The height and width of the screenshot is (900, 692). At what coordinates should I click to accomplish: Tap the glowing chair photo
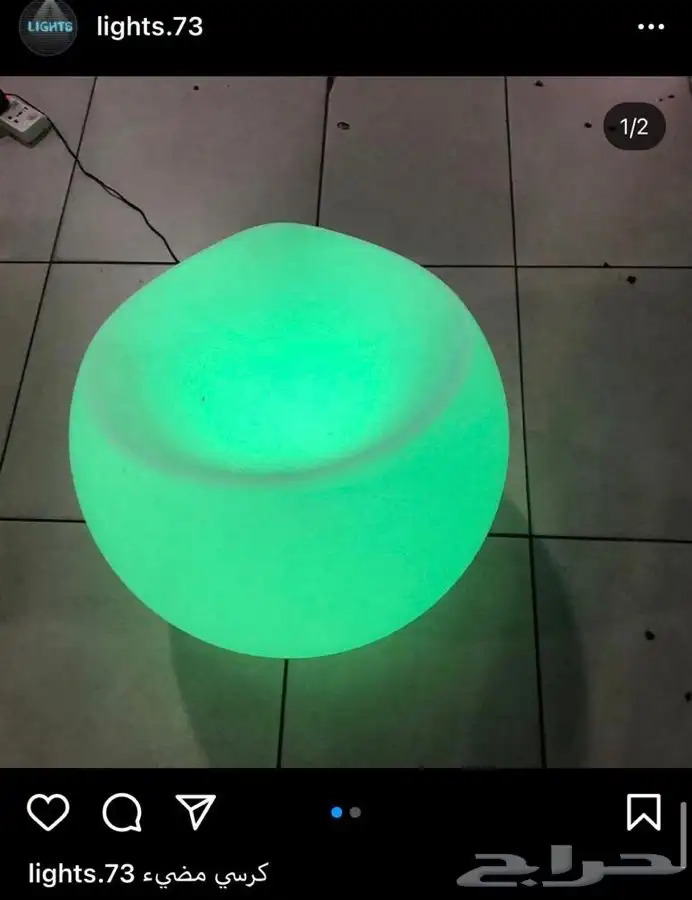[290, 440]
